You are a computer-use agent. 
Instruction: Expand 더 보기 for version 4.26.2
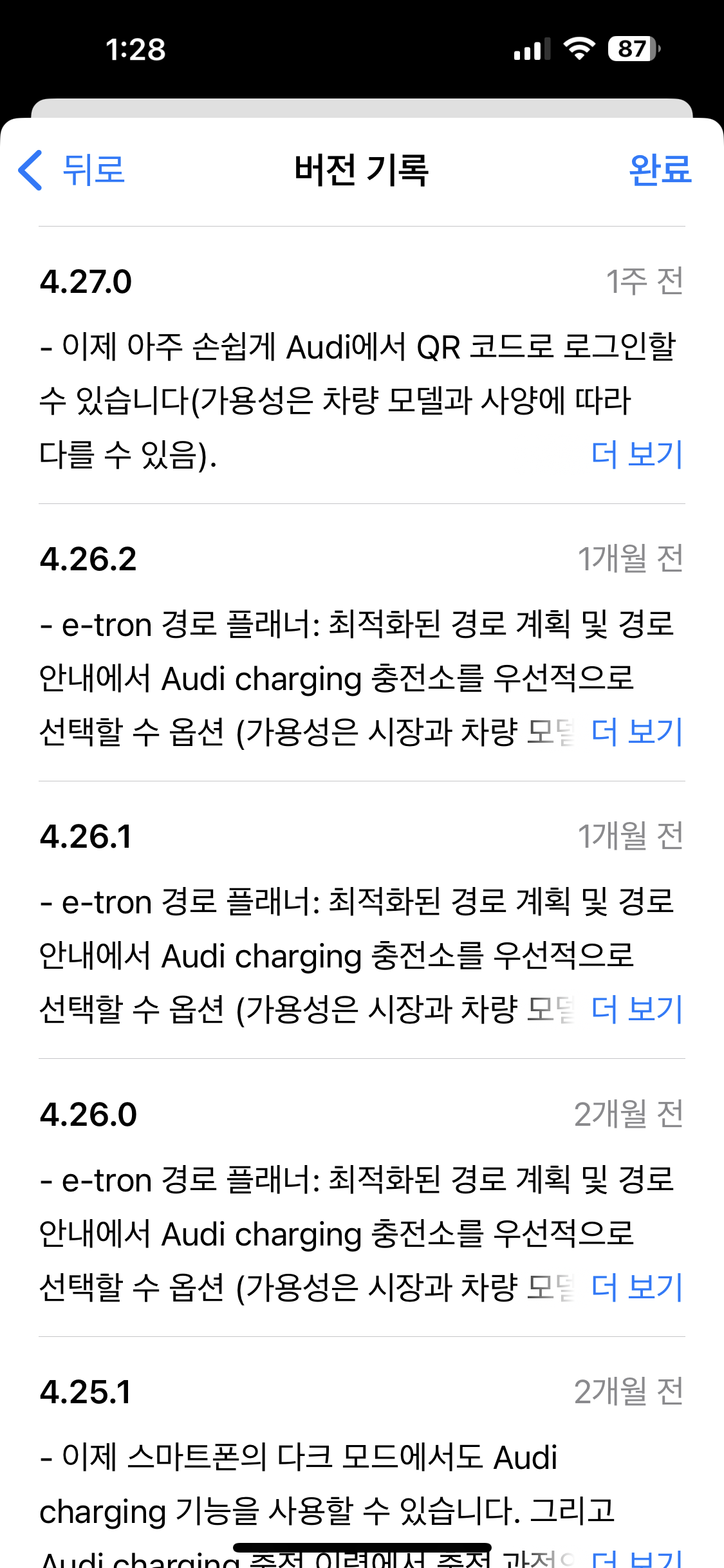point(636,732)
